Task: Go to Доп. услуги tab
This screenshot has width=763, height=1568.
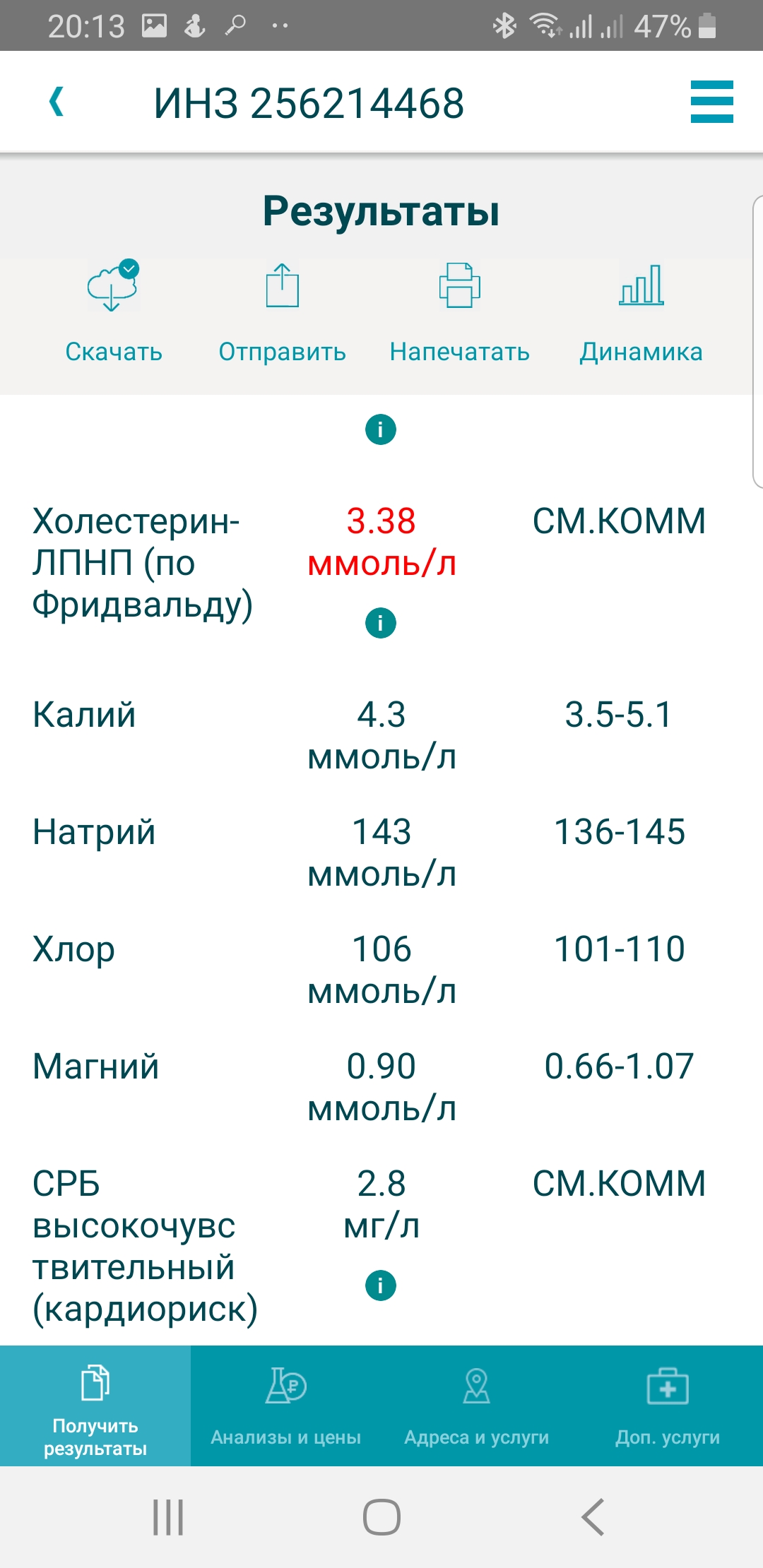Action: point(668,1406)
